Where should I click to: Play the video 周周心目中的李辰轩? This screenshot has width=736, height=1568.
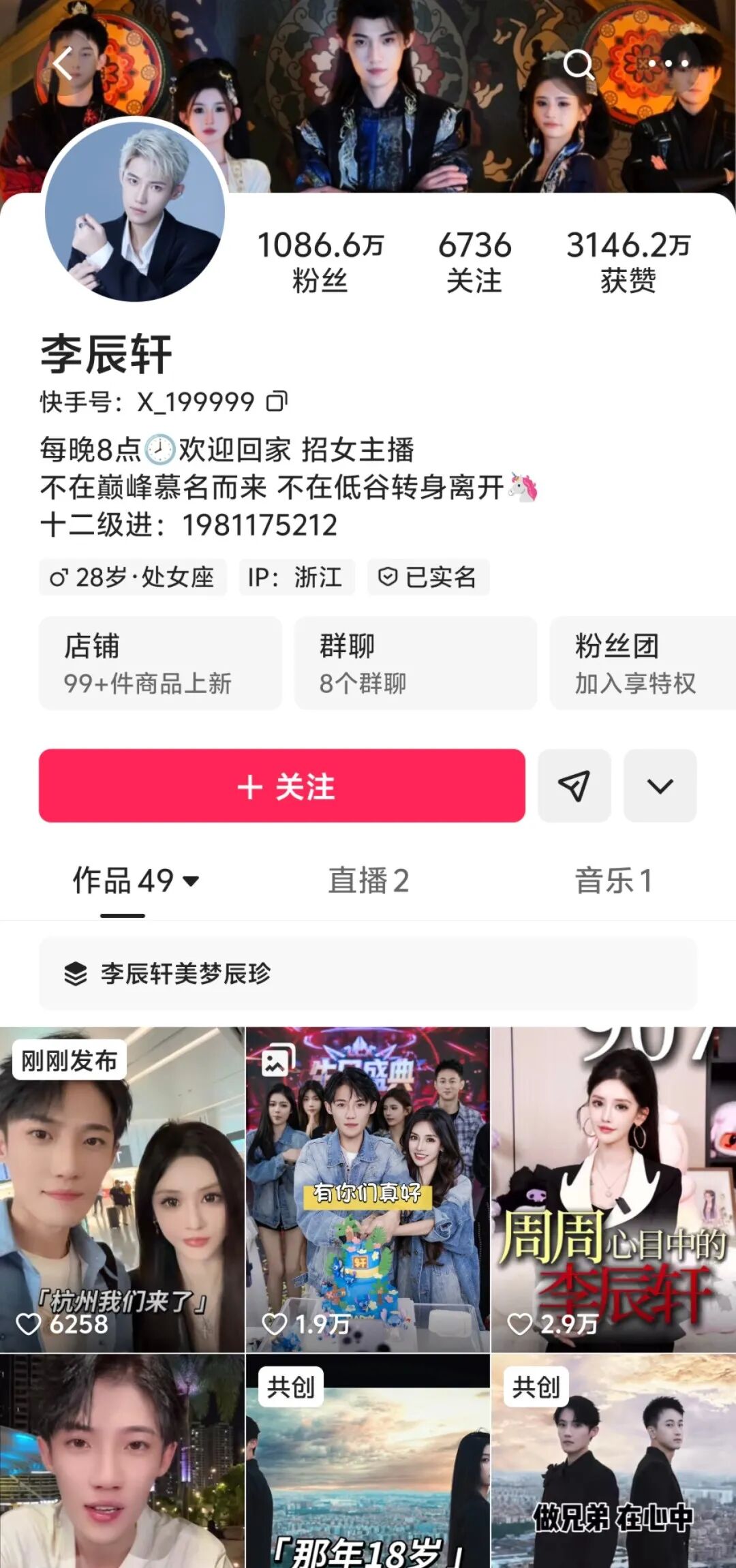[613, 1189]
